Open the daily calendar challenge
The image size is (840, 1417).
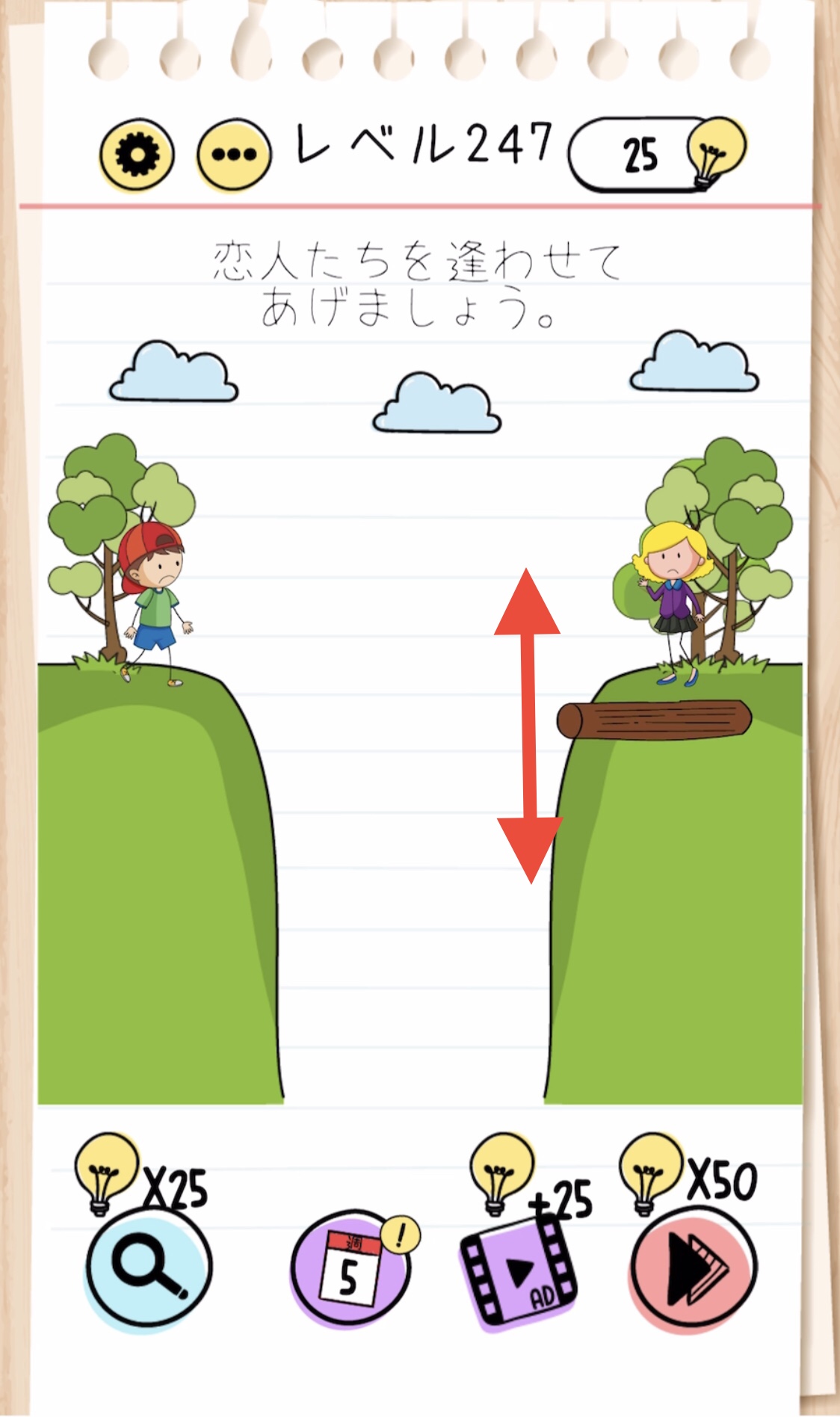(x=349, y=1268)
